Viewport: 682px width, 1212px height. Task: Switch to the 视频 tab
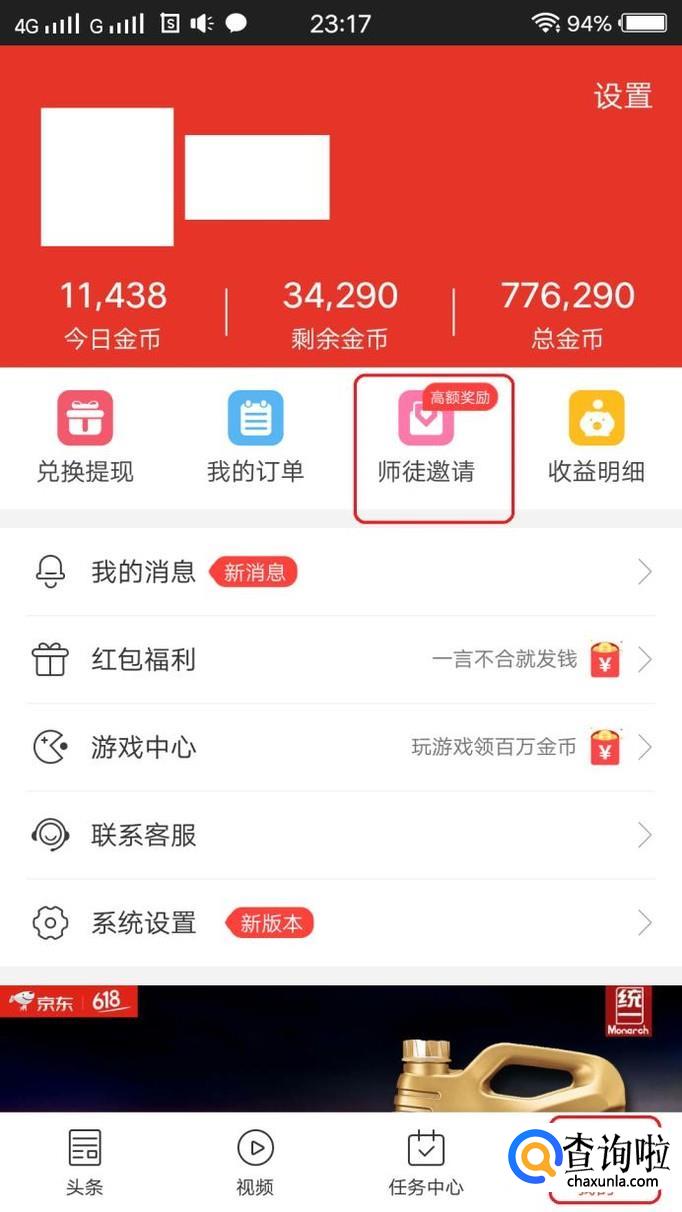(255, 1163)
